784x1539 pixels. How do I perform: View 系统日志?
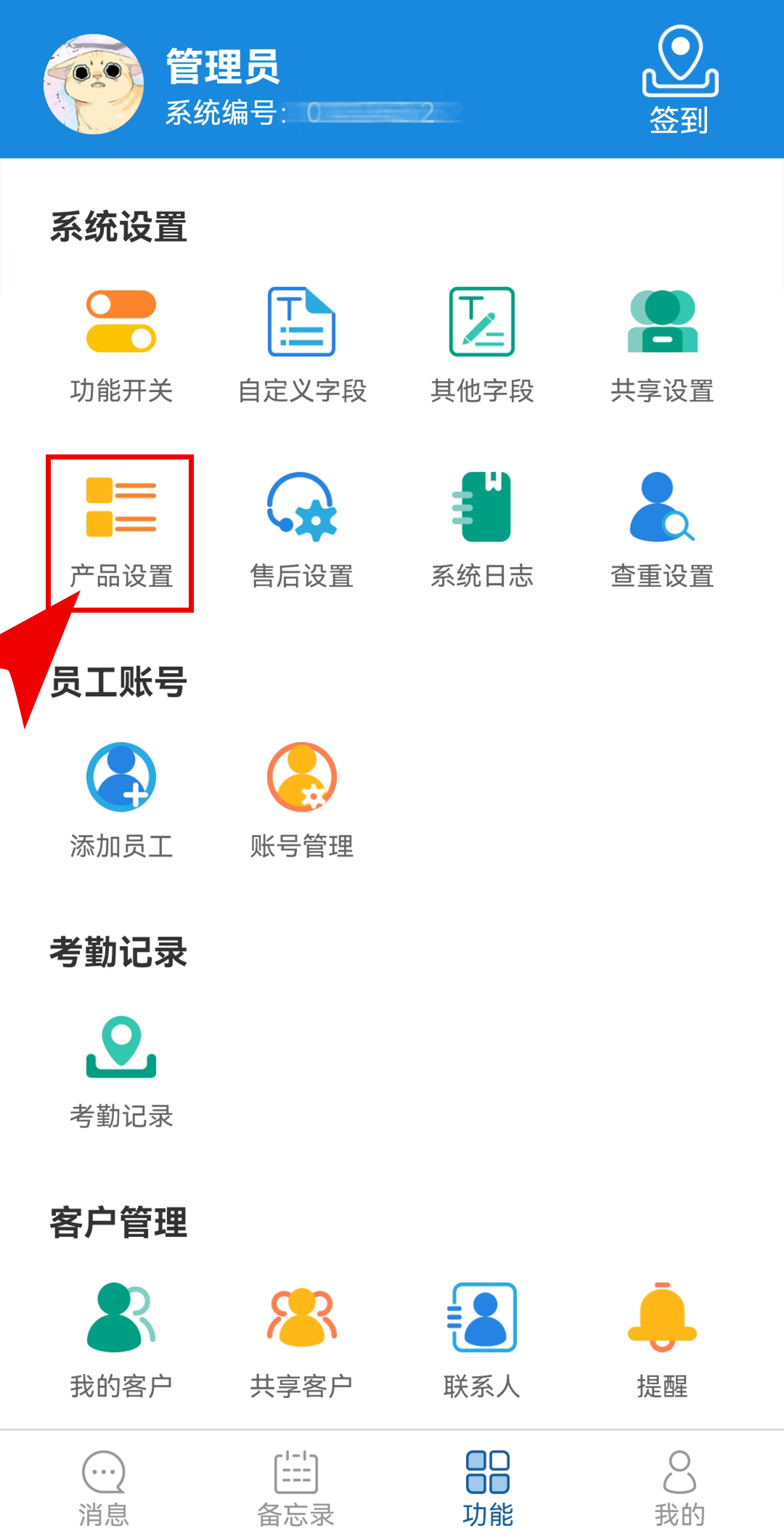pos(482,531)
